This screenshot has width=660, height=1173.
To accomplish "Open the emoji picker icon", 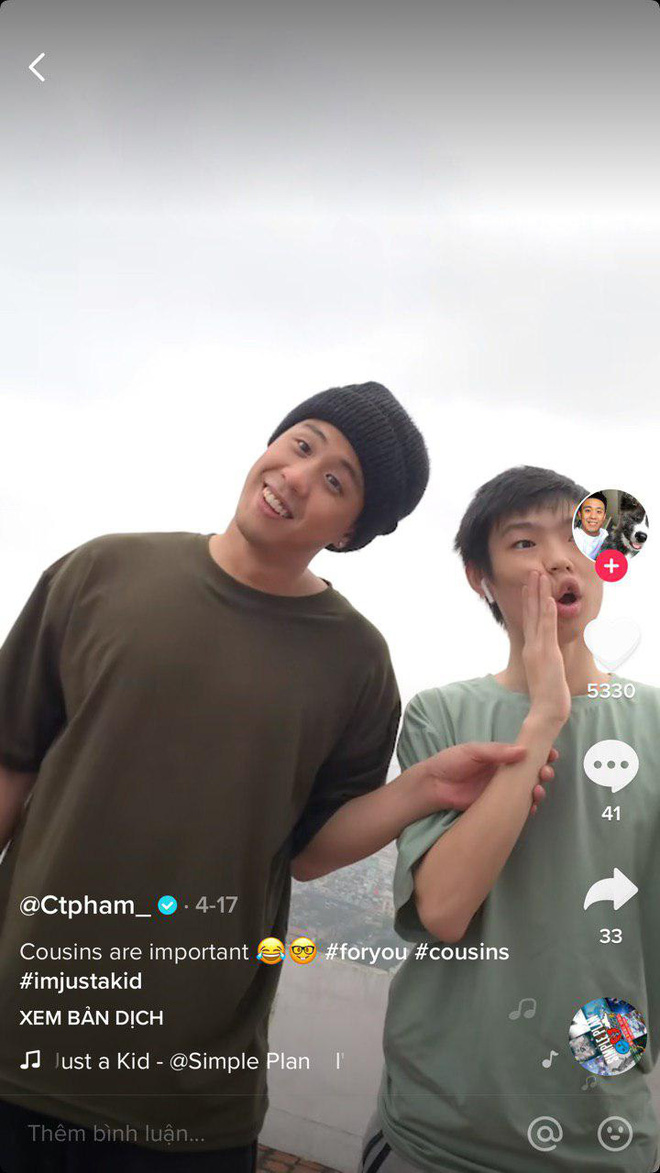I will pyautogui.click(x=615, y=1133).
